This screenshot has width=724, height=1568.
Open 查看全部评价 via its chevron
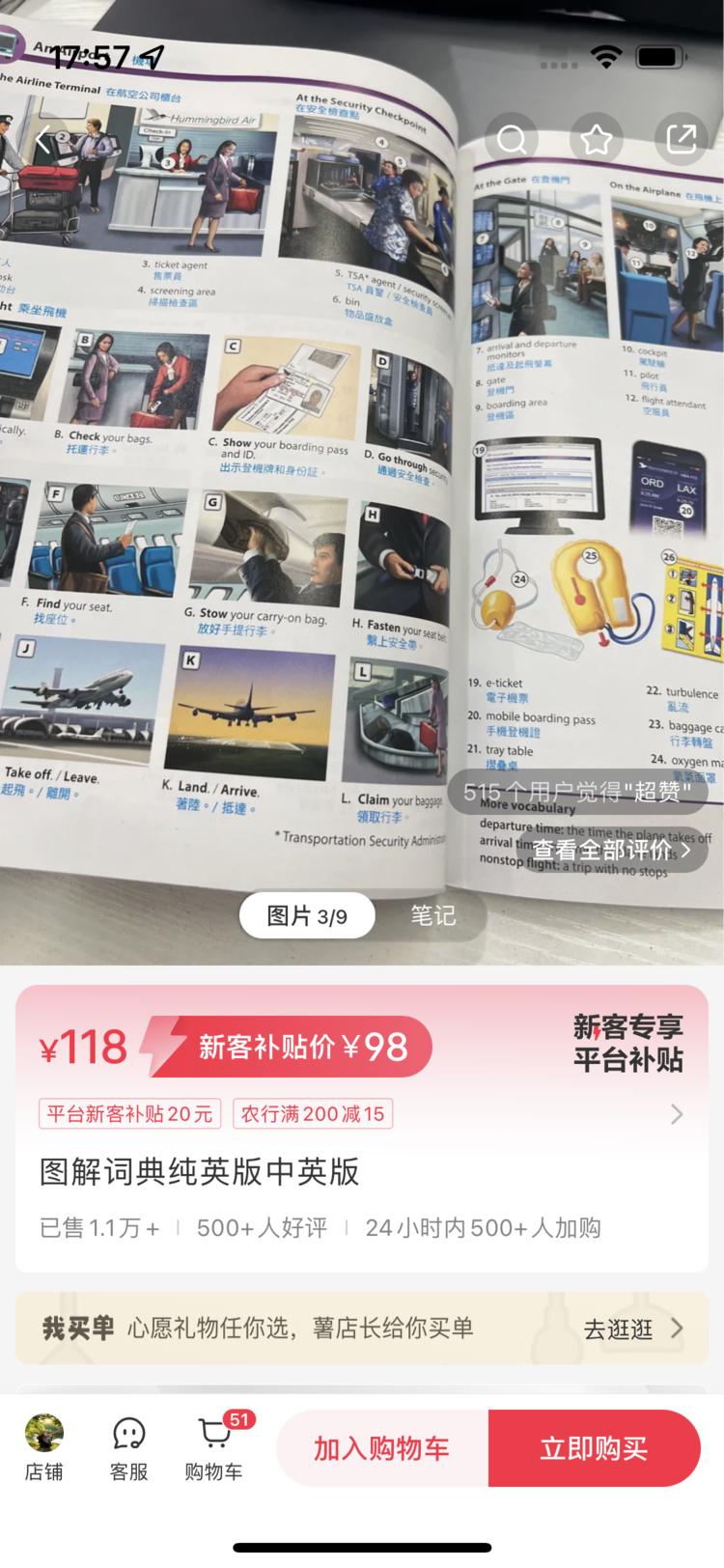(x=685, y=852)
